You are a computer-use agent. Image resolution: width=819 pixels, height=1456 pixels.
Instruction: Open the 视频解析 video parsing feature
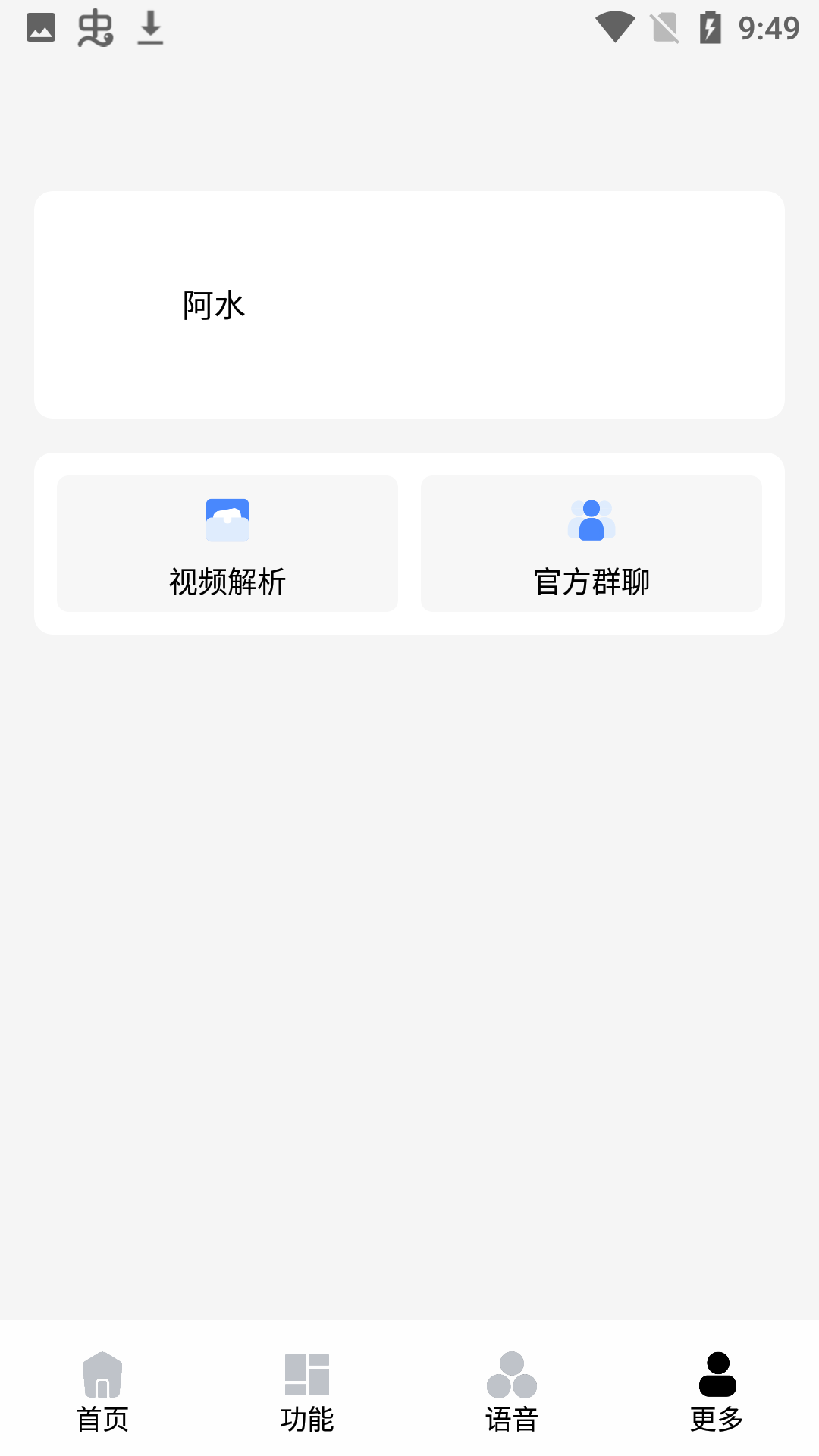[x=227, y=543]
